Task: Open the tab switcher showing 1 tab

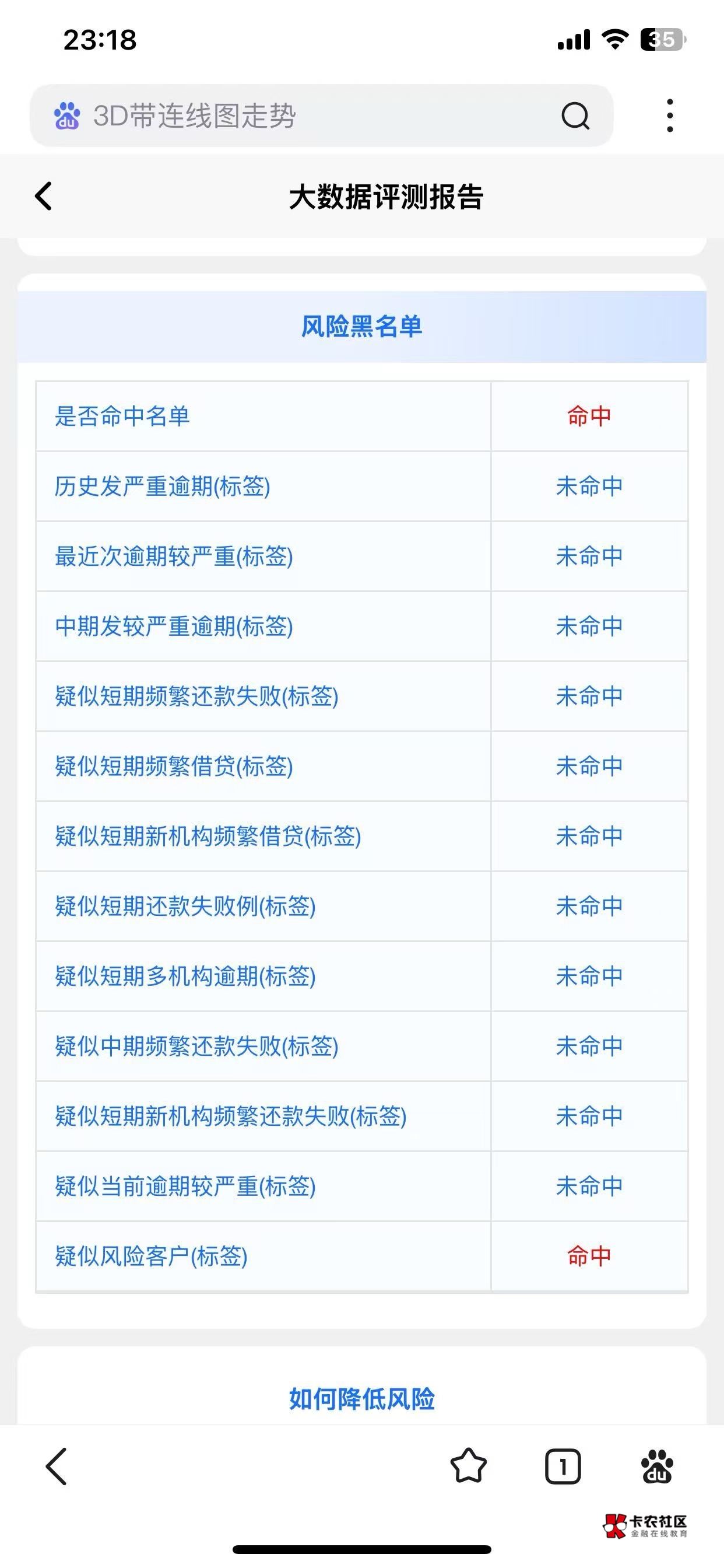Action: tap(563, 1467)
